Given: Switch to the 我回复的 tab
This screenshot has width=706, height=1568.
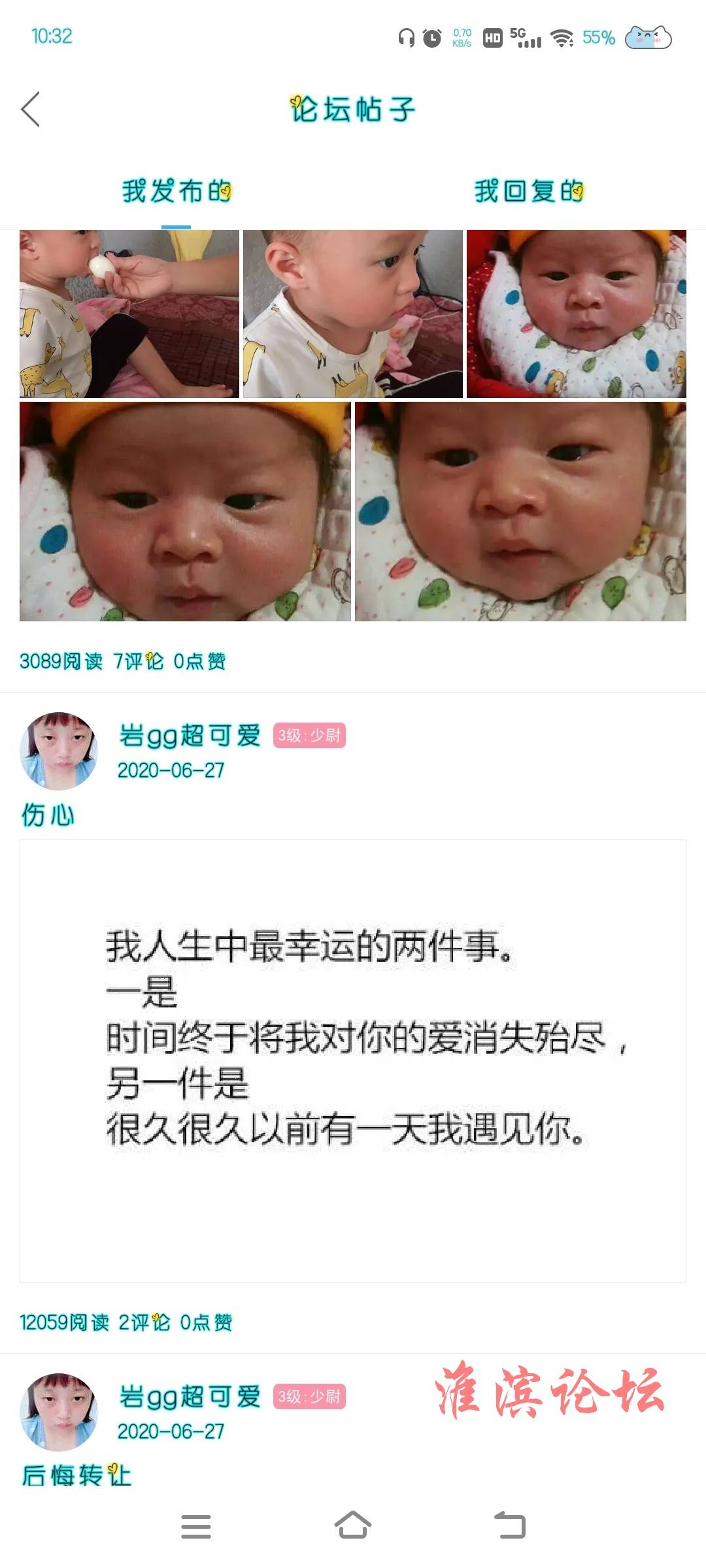Looking at the screenshot, I should [x=528, y=191].
